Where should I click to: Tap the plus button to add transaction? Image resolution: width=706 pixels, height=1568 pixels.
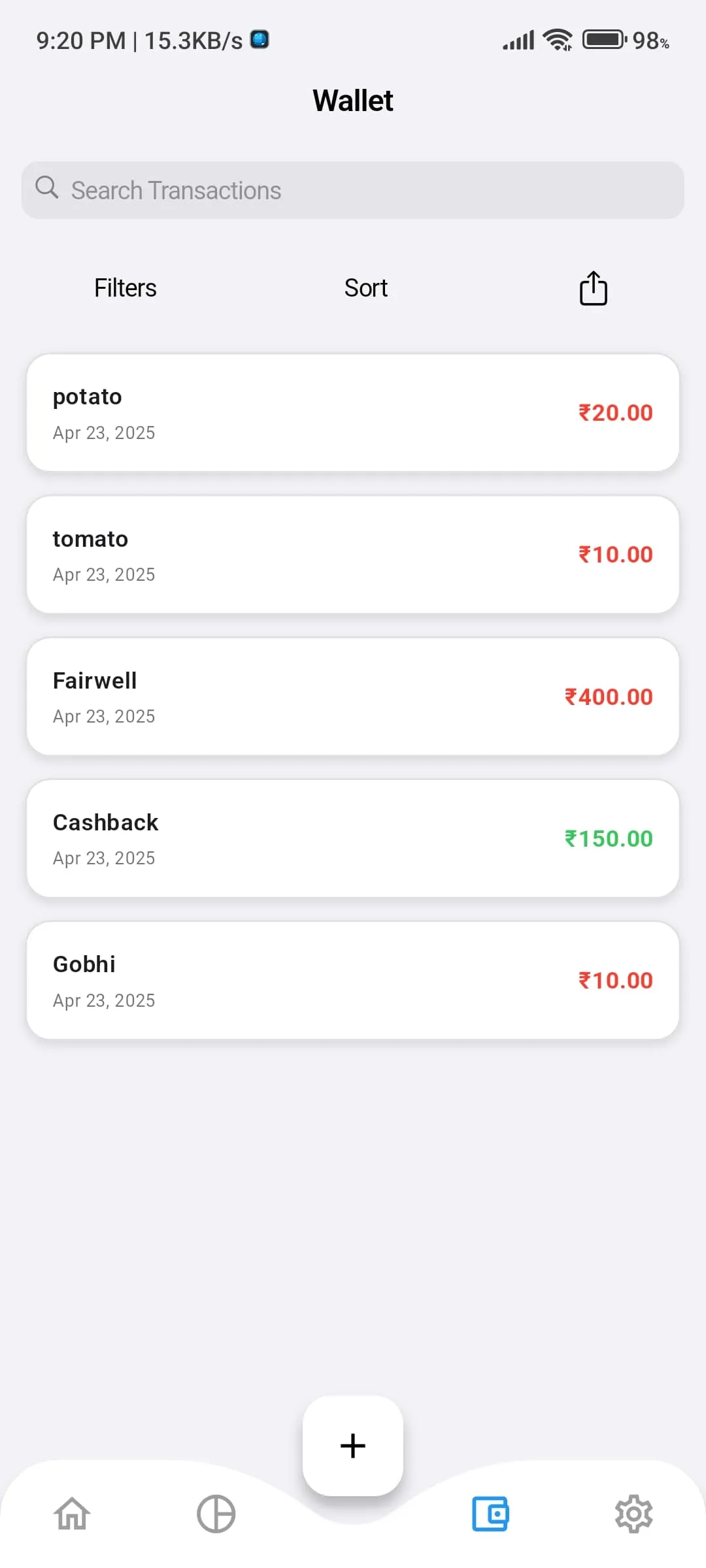(352, 1445)
